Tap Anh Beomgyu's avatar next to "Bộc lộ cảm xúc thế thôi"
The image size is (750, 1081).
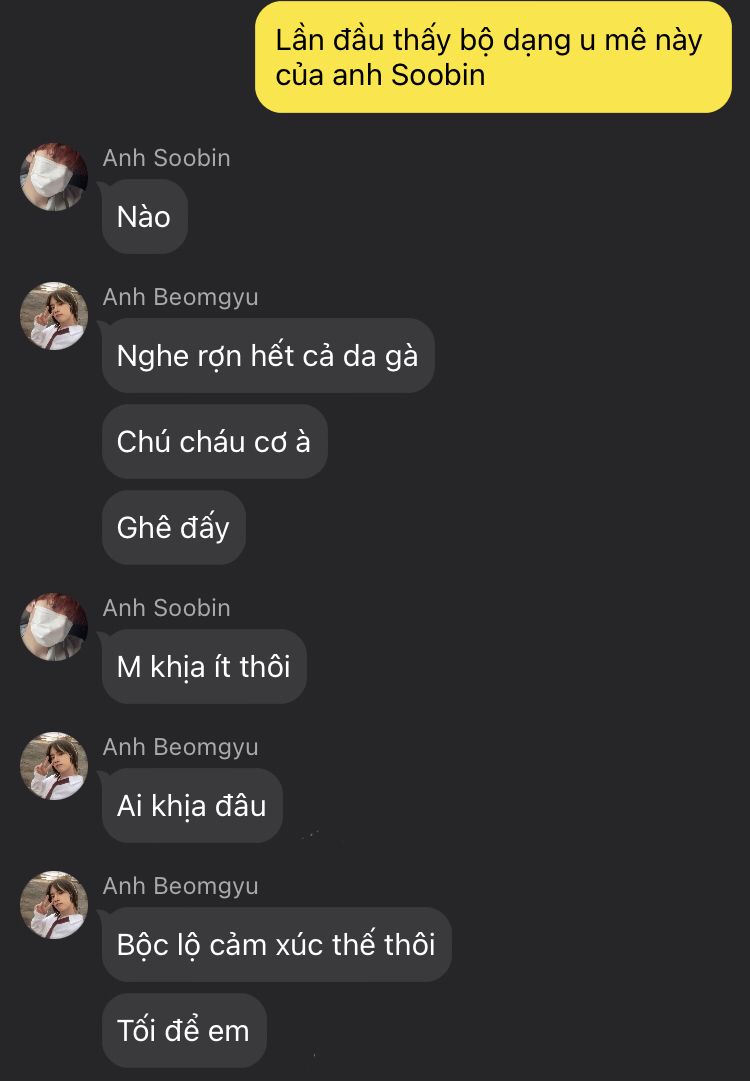coord(54,905)
